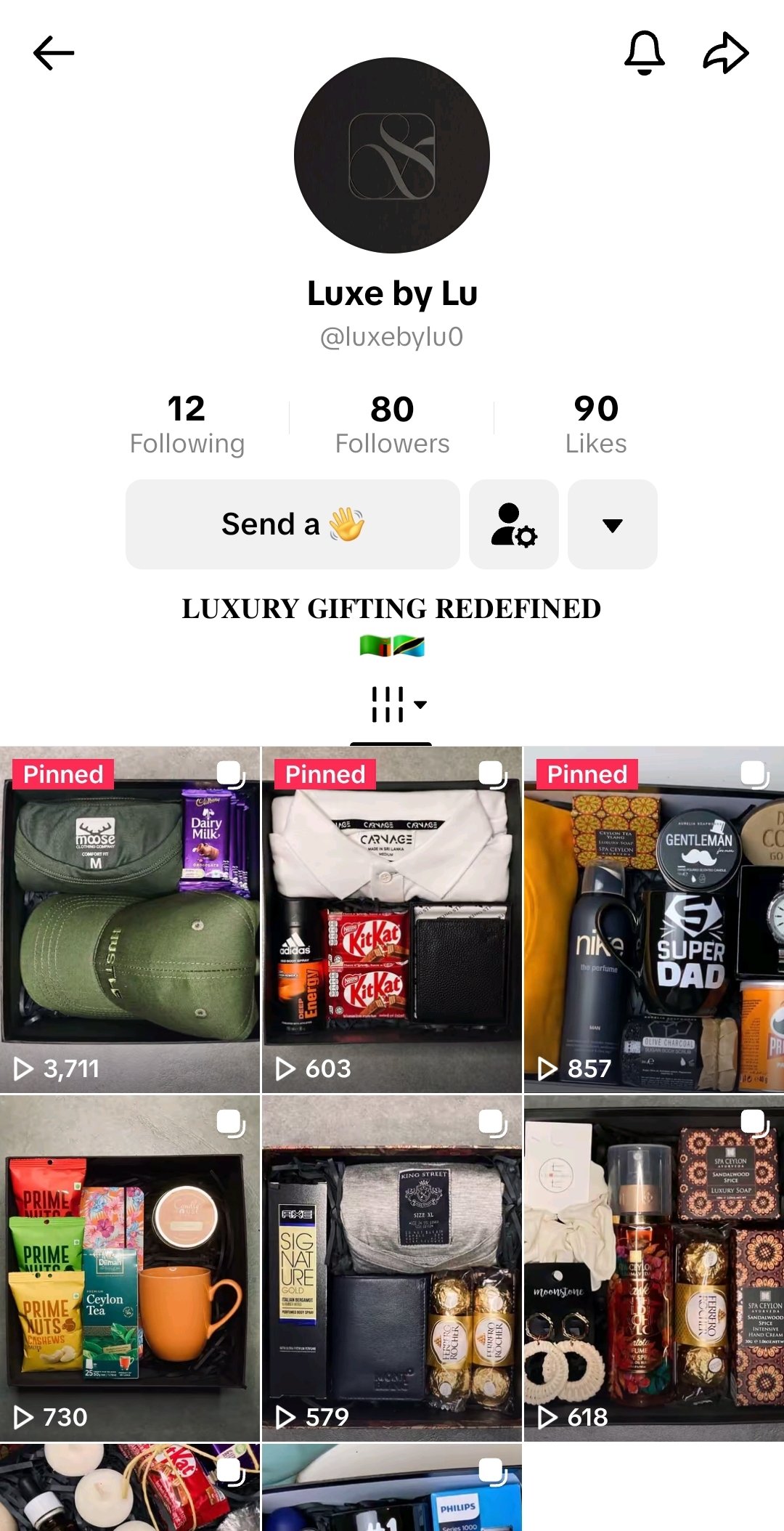View the 12 Following list

click(x=187, y=425)
